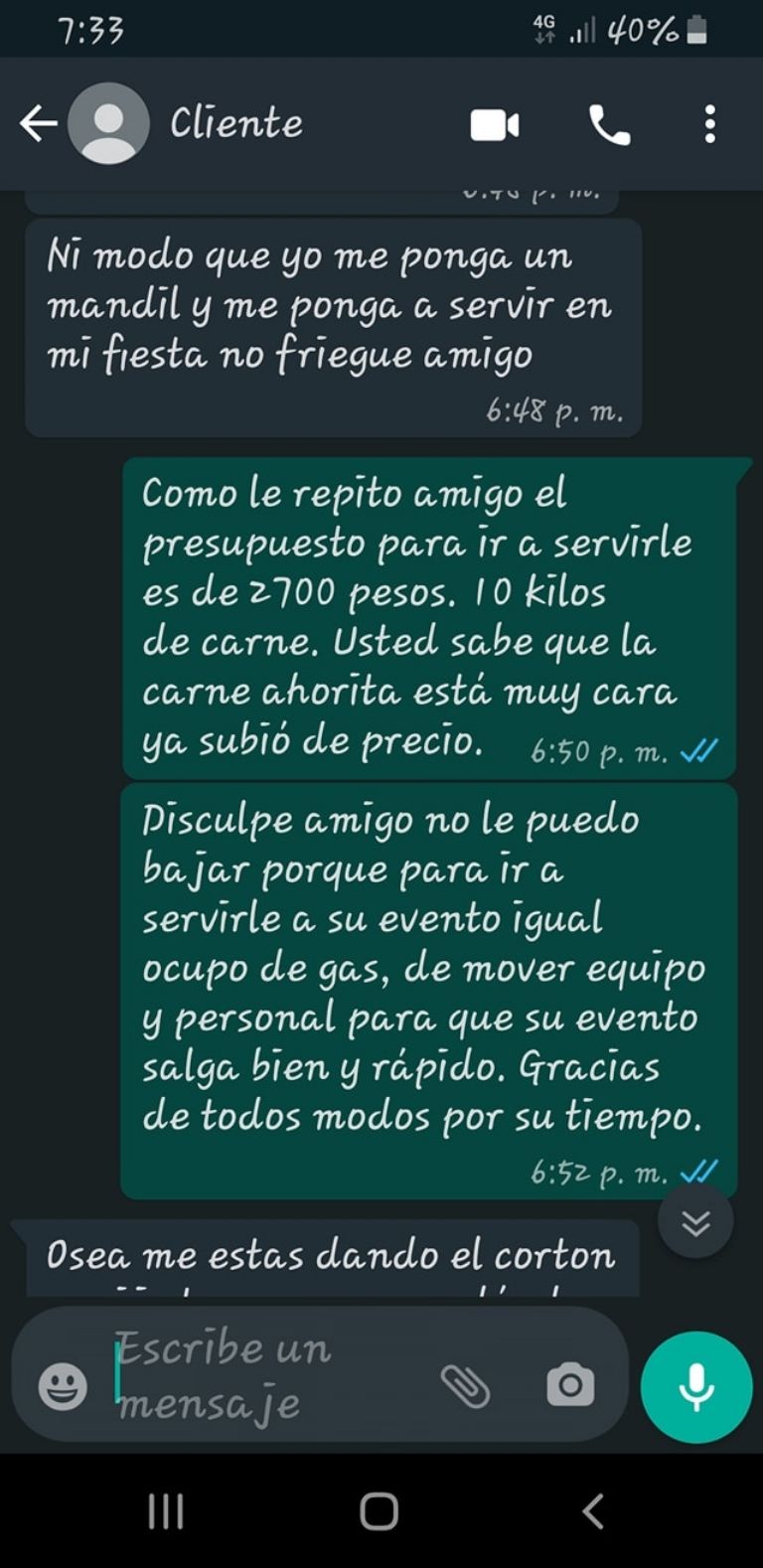Open the camera from the message bar
The width and height of the screenshot is (763, 1568).
[570, 1385]
